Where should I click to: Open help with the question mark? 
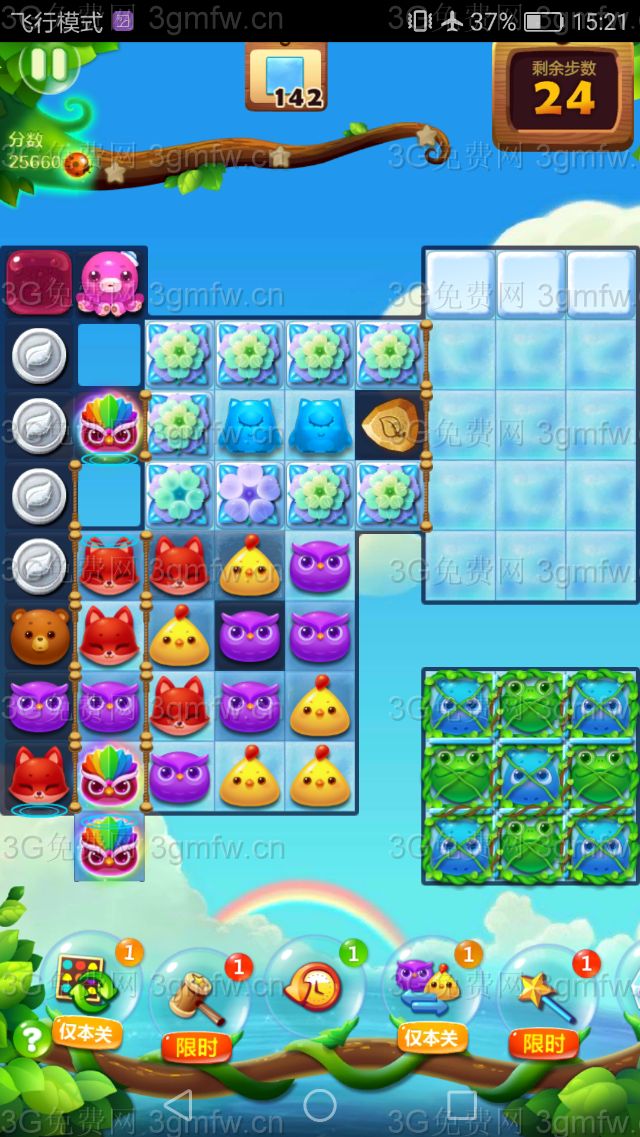[32, 1039]
